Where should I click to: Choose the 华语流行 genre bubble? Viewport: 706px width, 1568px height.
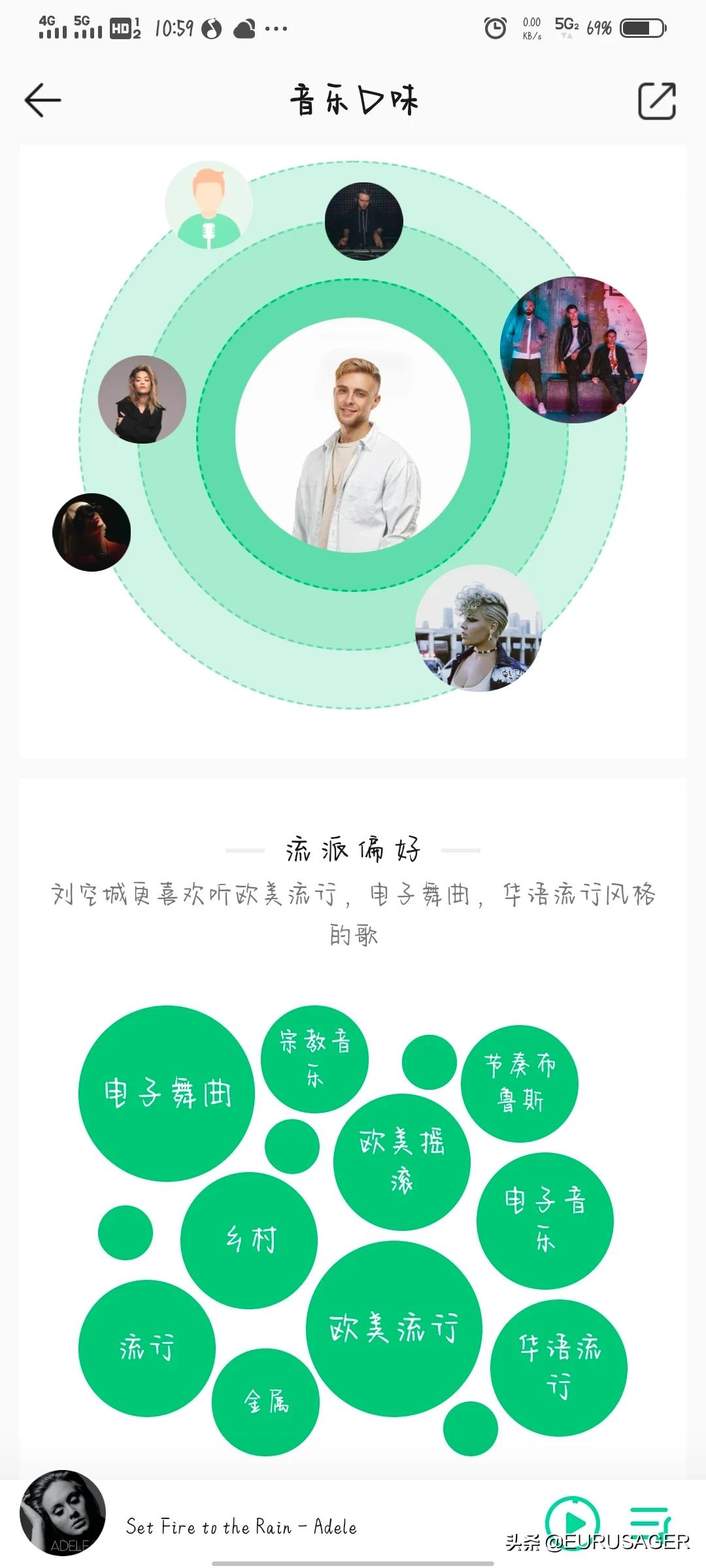tap(559, 1367)
